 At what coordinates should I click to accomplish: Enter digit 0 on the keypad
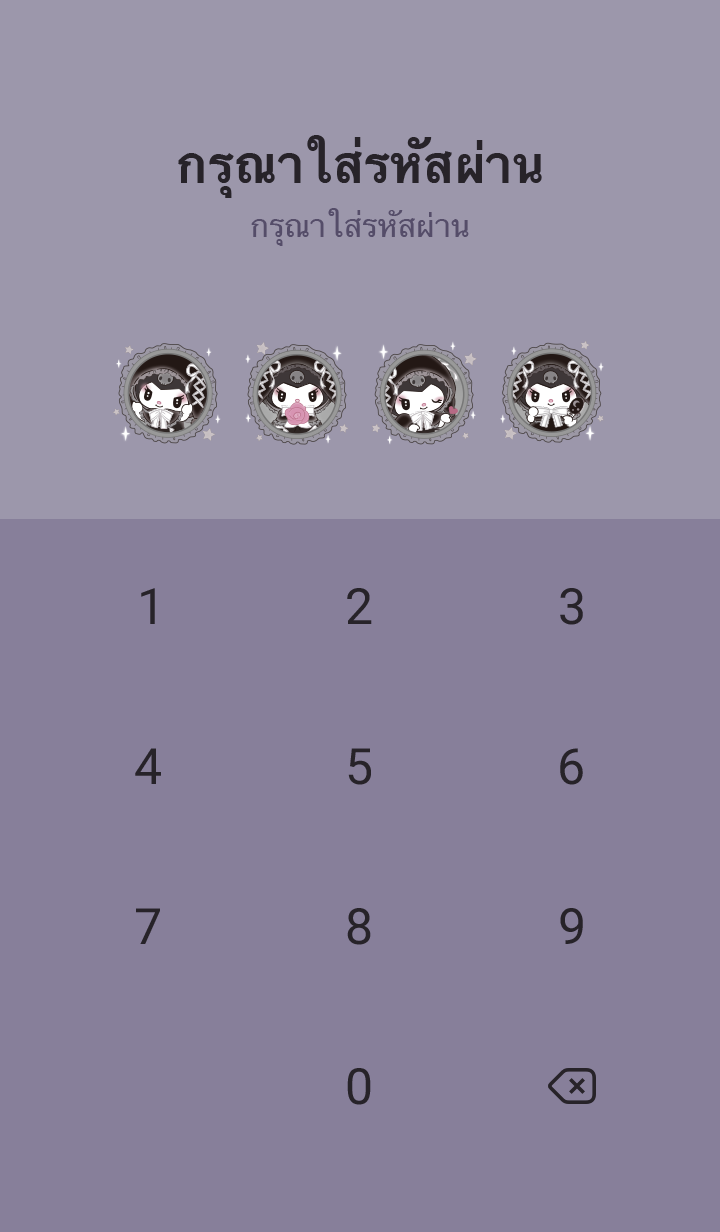(359, 1087)
